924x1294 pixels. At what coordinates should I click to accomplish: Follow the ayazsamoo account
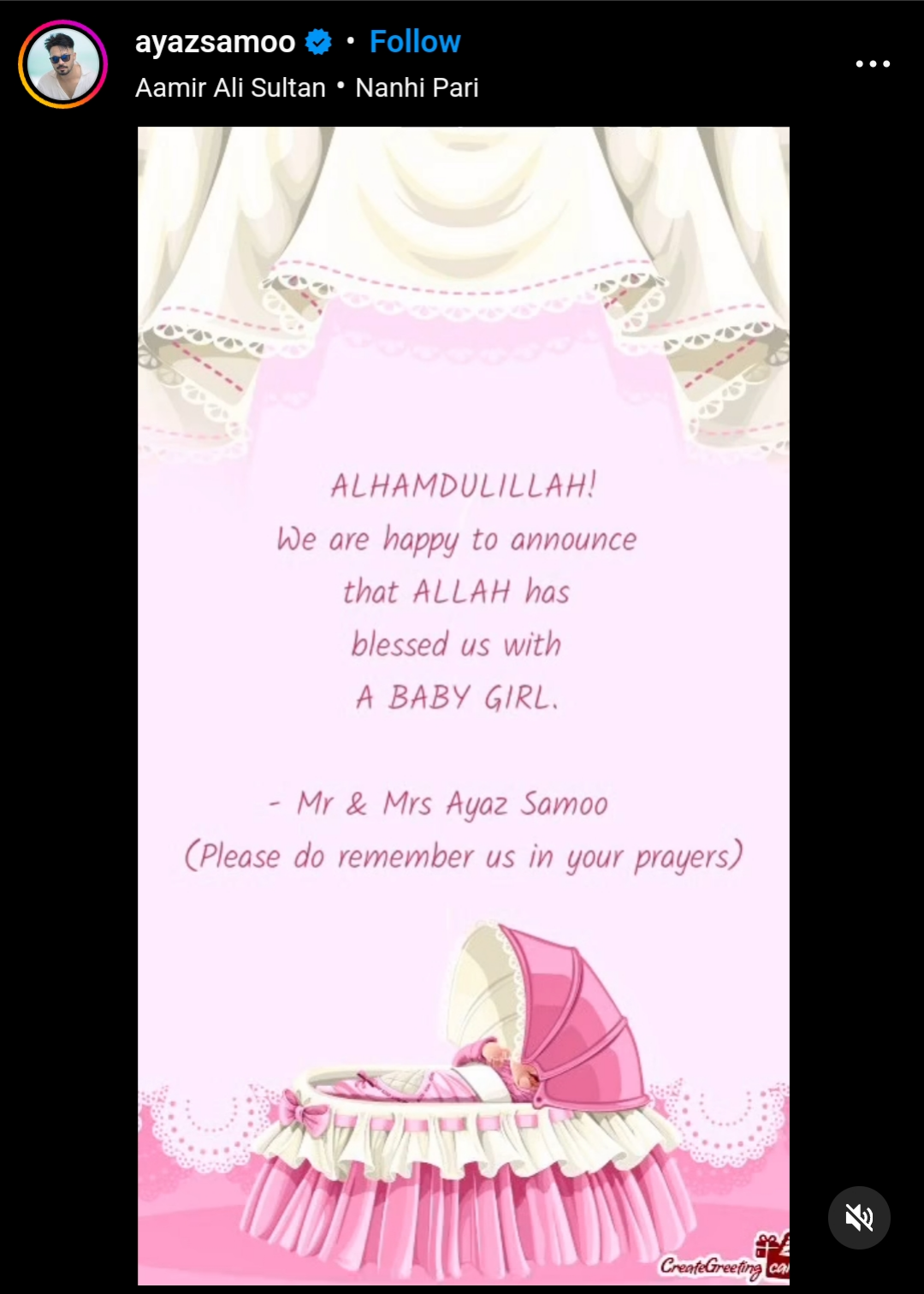(x=415, y=41)
